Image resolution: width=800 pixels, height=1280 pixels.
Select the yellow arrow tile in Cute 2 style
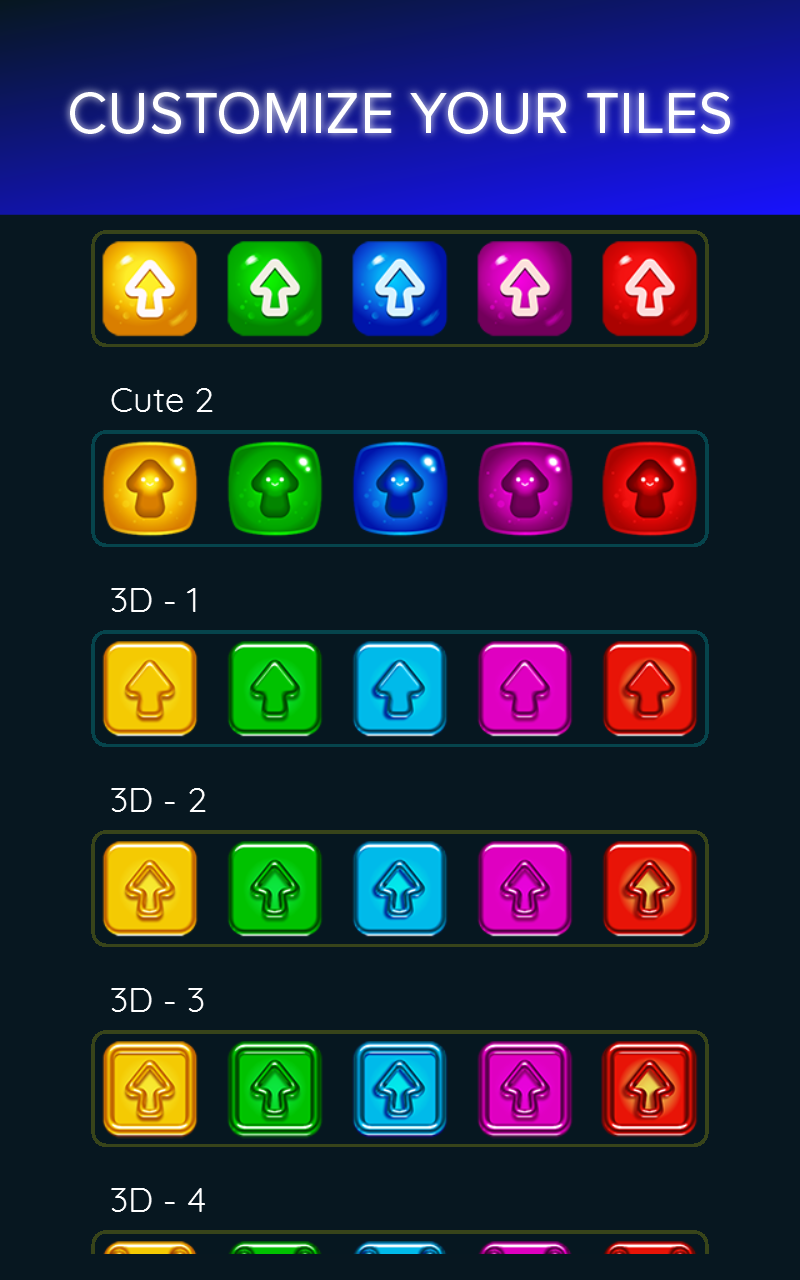click(x=150, y=488)
